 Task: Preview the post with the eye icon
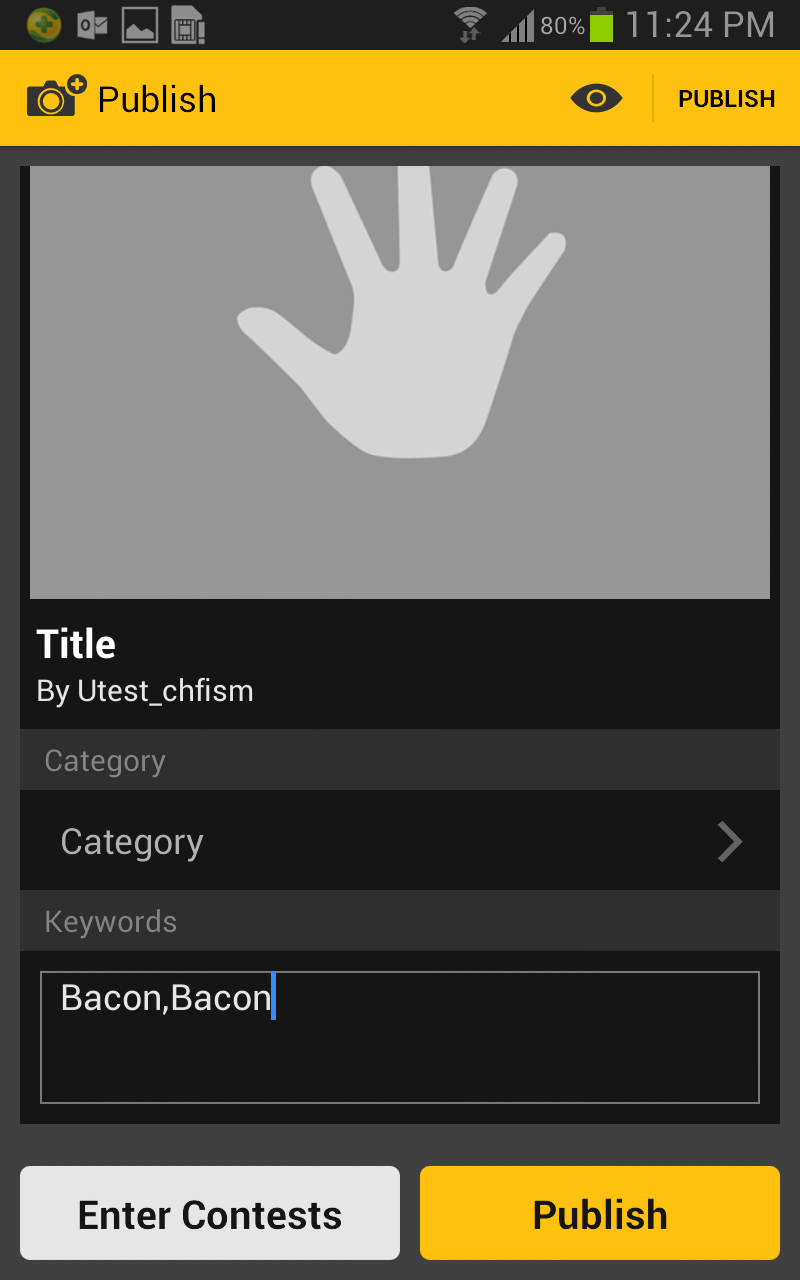click(596, 98)
